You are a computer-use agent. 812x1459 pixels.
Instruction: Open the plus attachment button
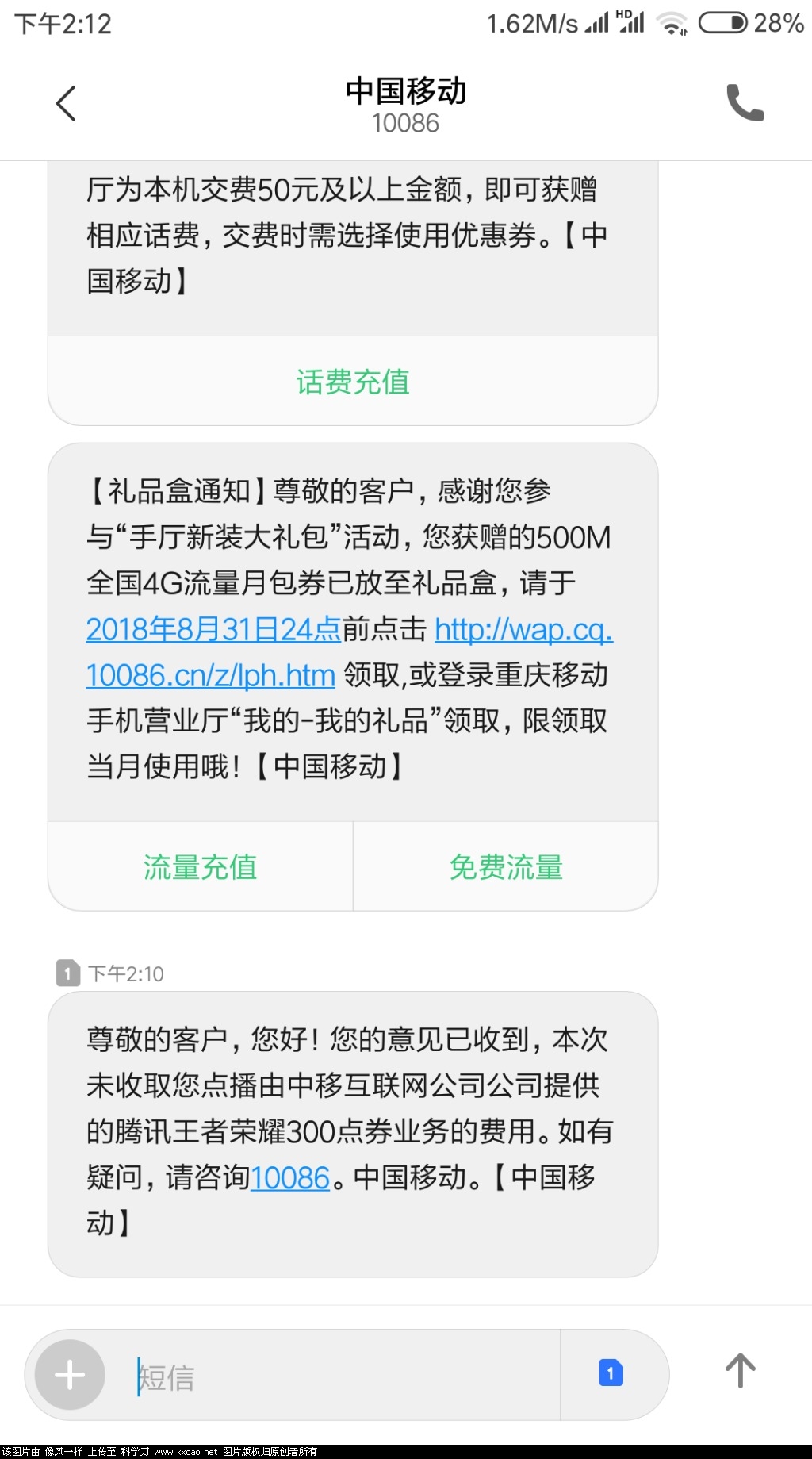(70, 1375)
